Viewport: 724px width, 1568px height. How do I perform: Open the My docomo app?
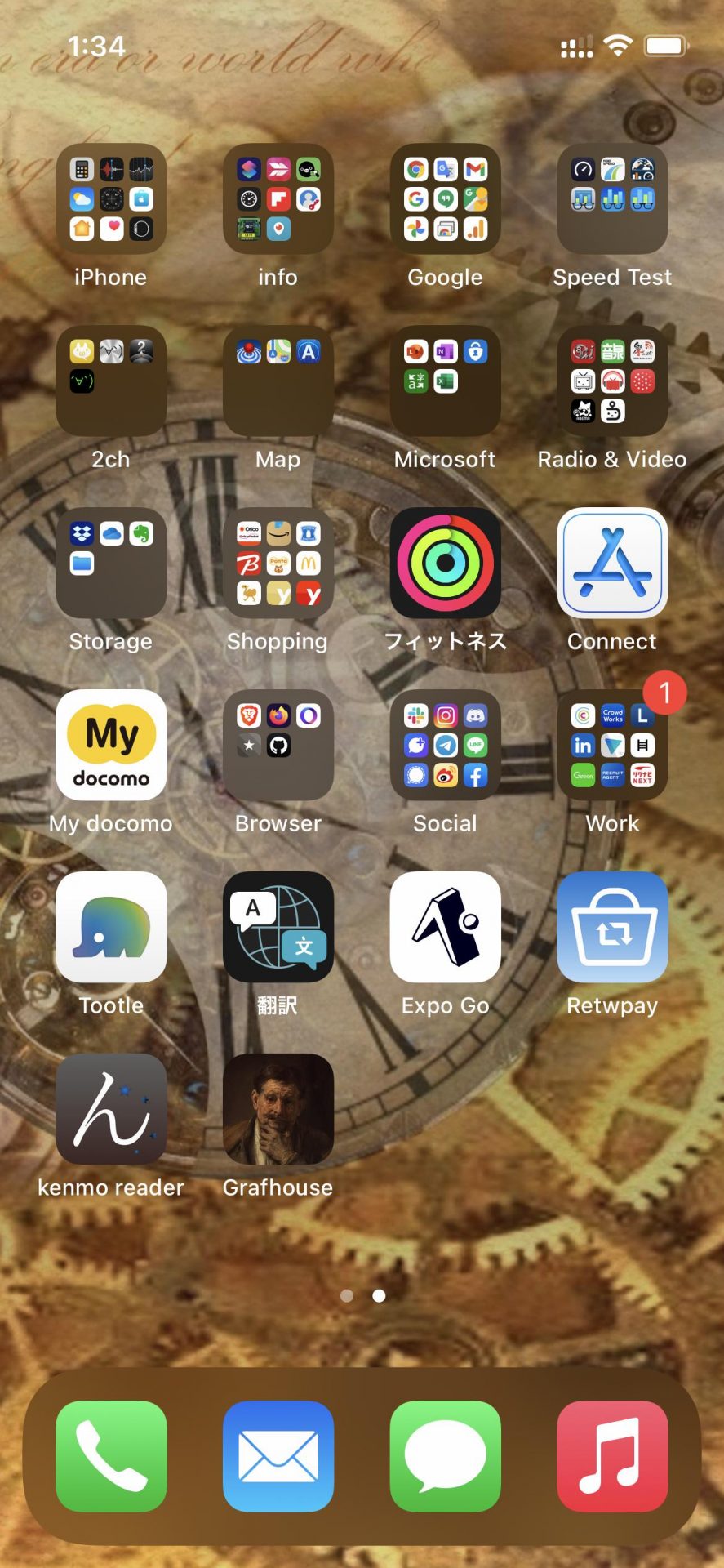(x=111, y=746)
